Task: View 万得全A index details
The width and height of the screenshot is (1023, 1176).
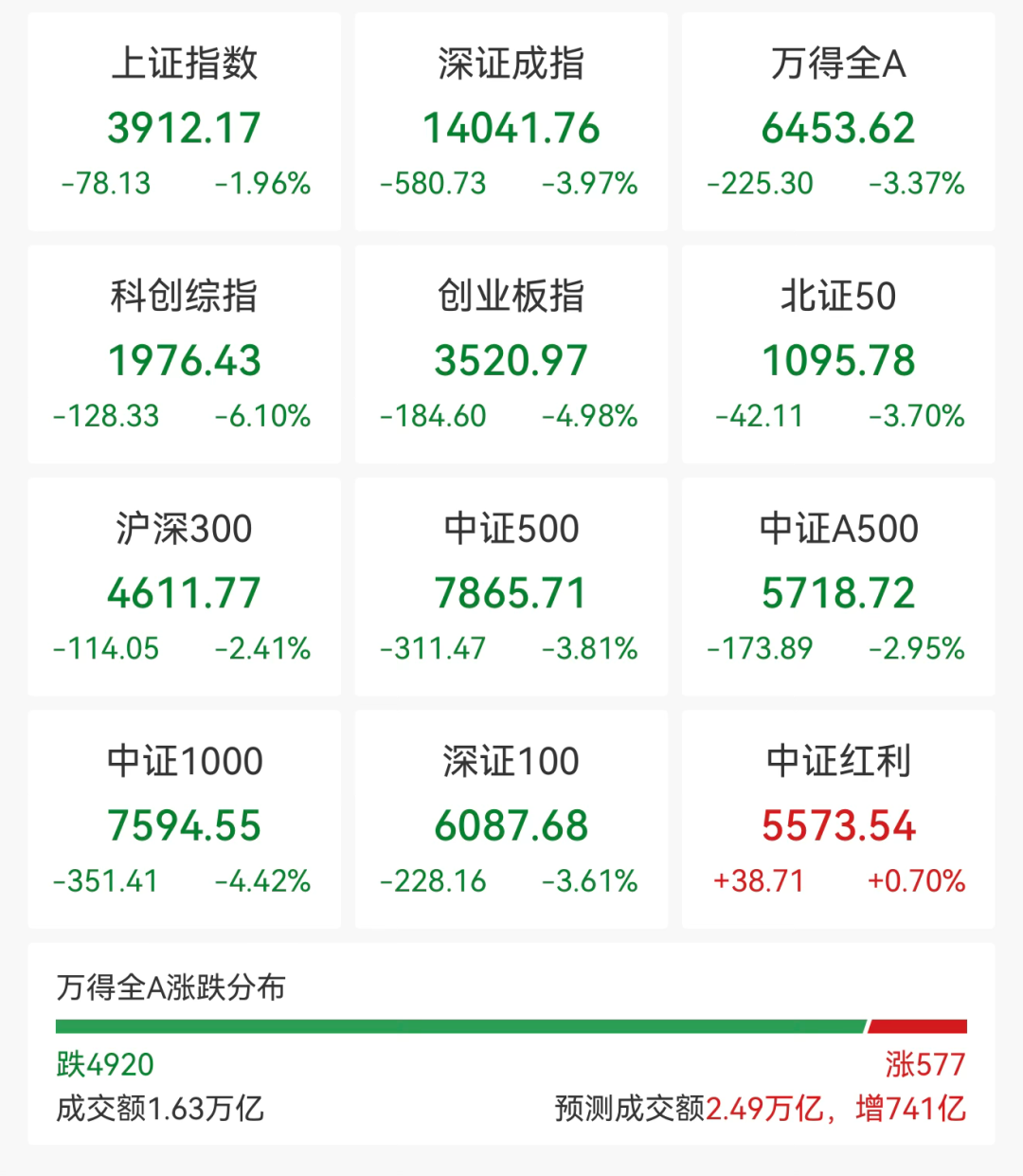Action: (838, 121)
